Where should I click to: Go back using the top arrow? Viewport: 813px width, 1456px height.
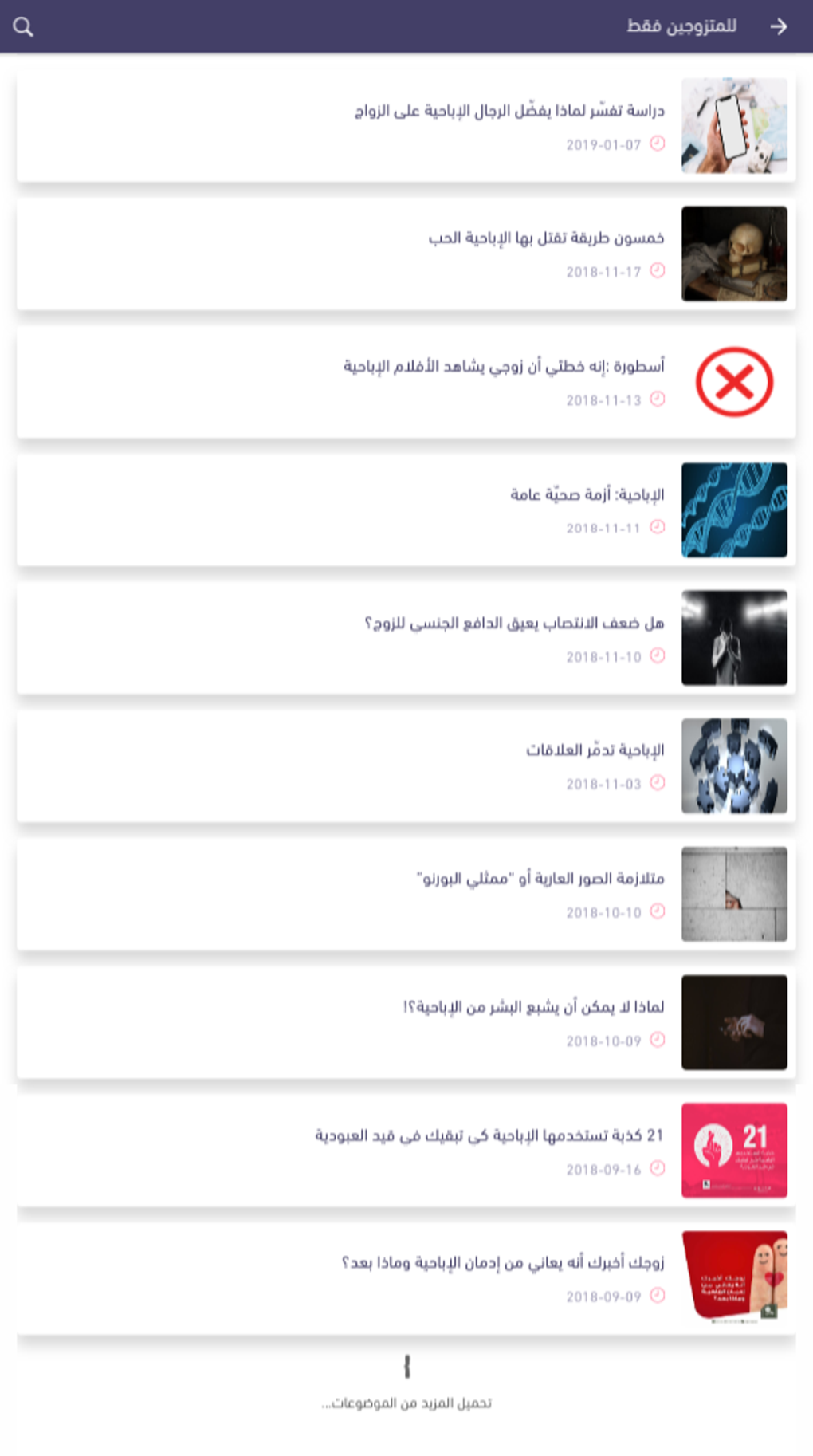[x=779, y=27]
